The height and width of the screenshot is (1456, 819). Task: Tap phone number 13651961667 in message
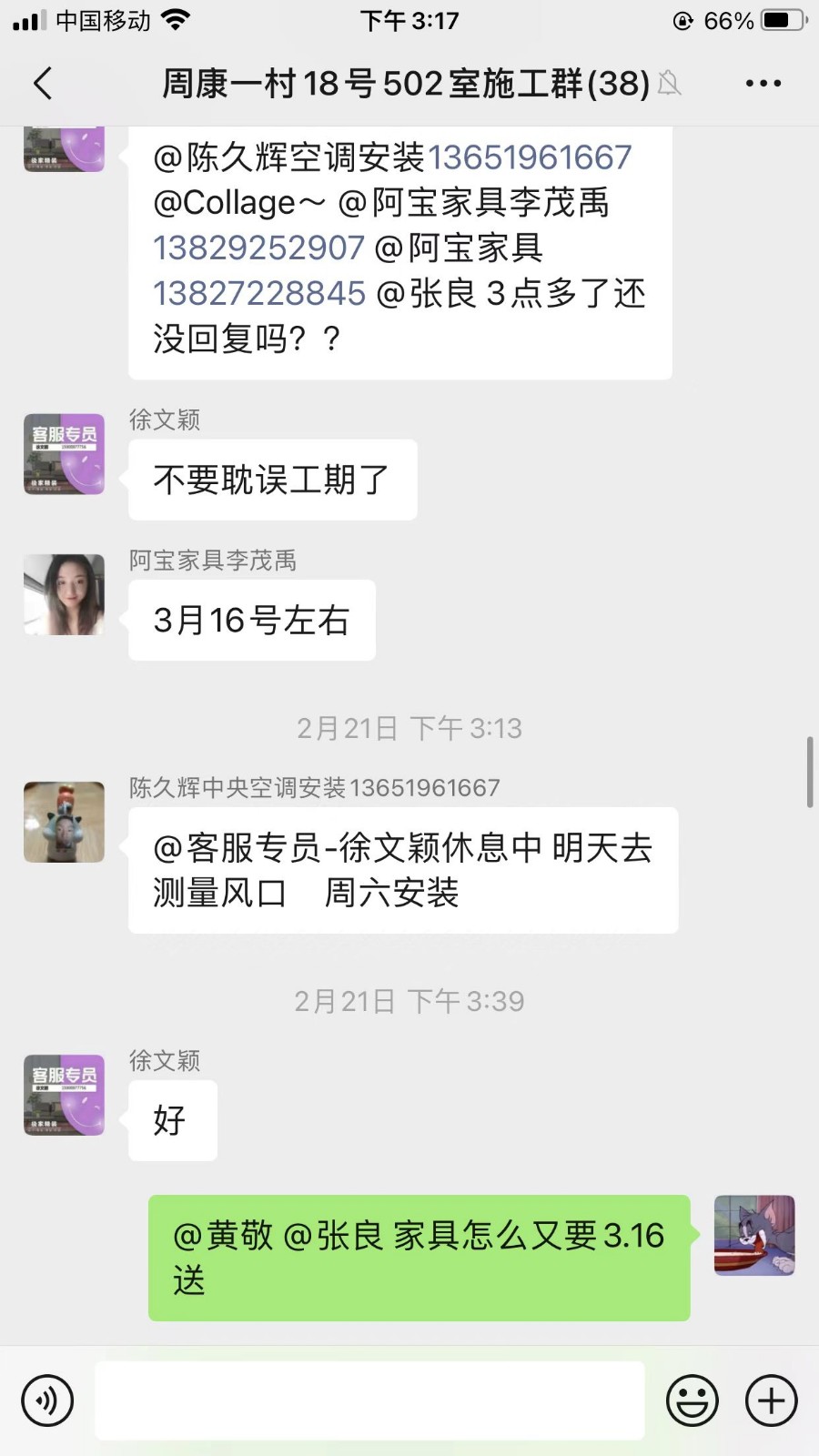[530, 158]
